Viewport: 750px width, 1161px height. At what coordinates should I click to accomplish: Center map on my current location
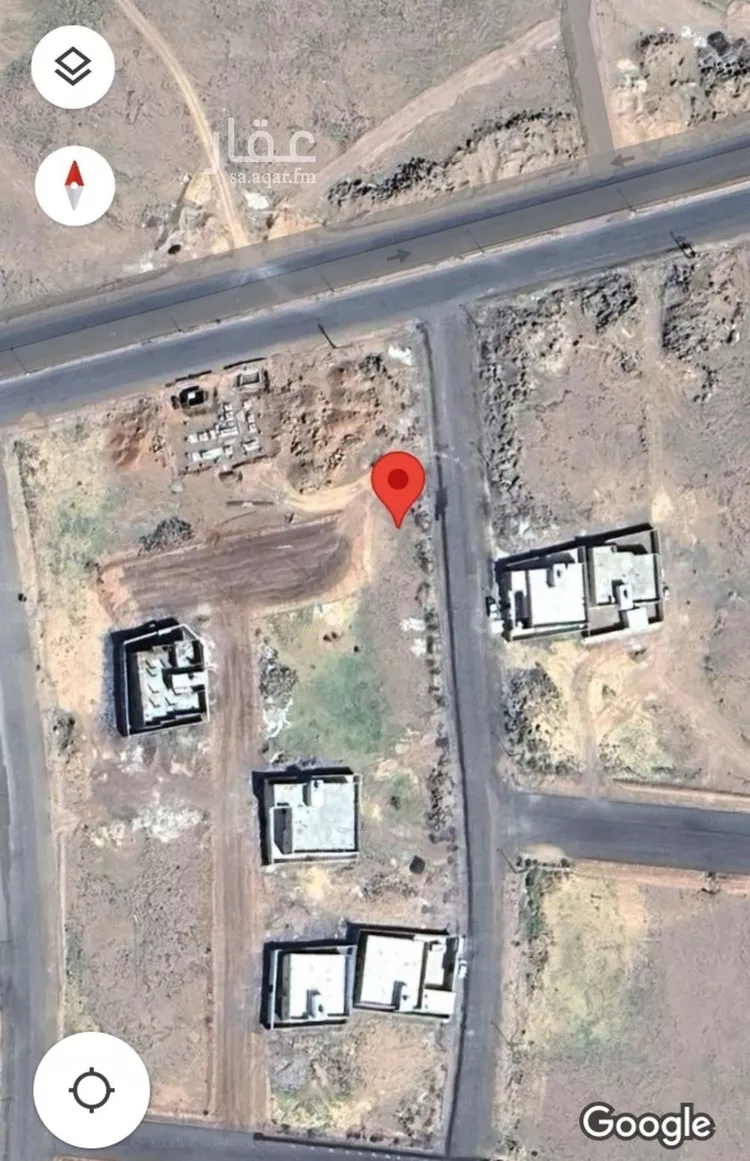[91, 1090]
